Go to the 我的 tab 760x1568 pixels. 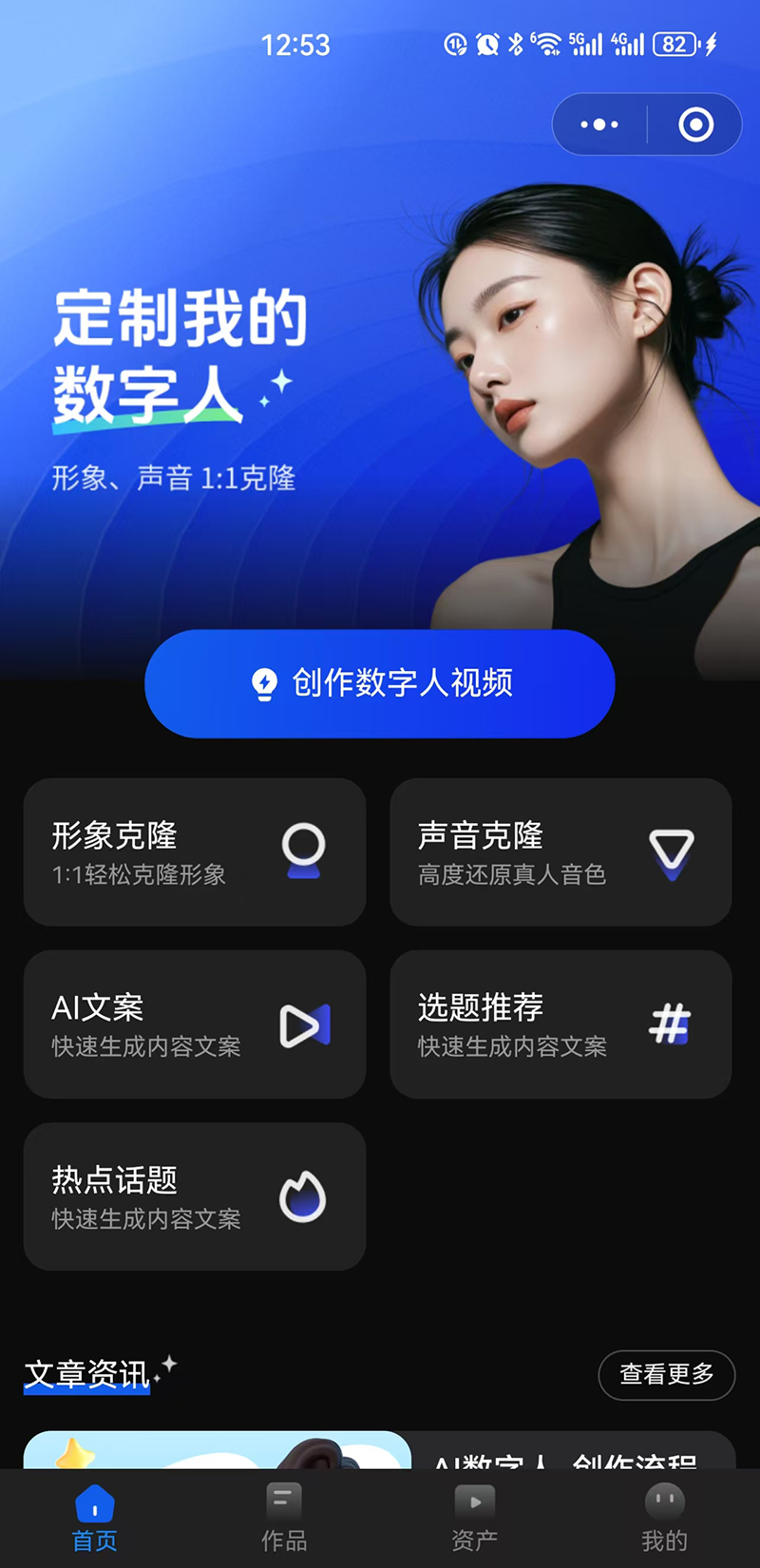[x=664, y=1519]
